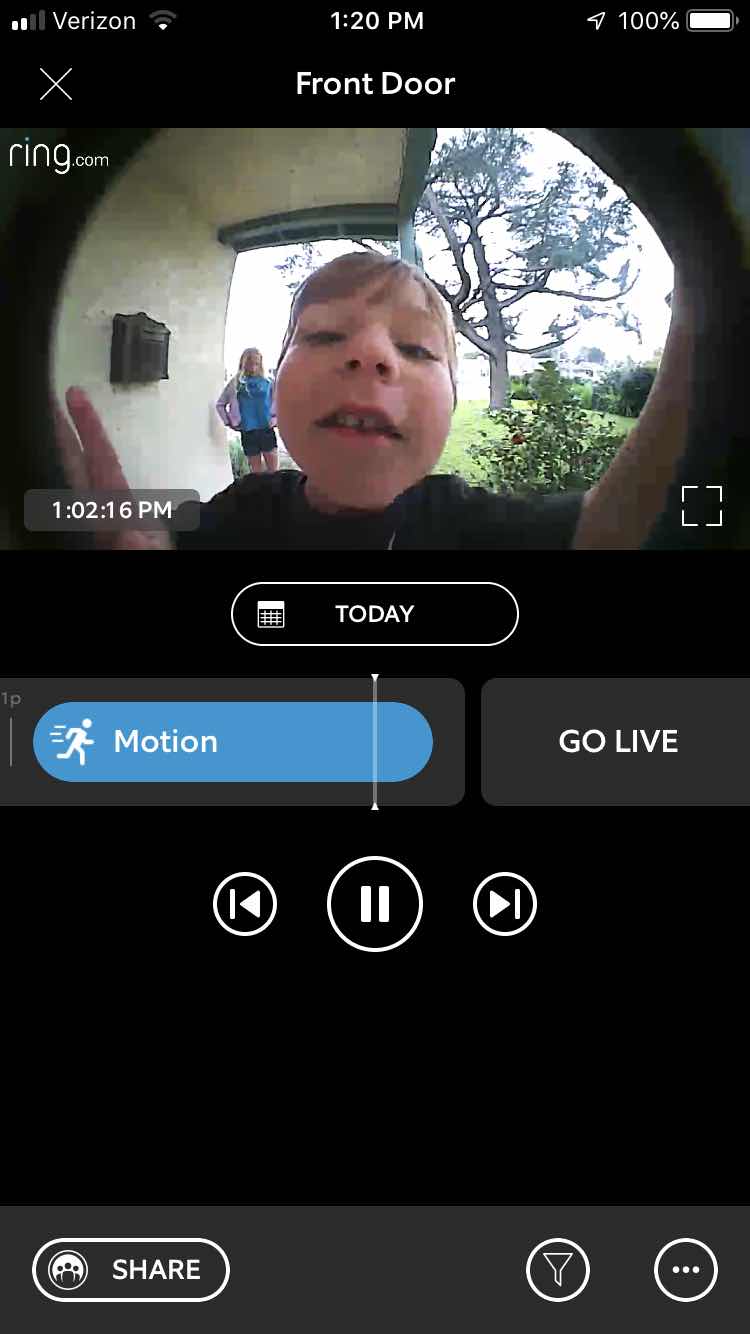Screen dimensions: 750x1334
Task: Pause the video playback
Action: click(x=375, y=904)
